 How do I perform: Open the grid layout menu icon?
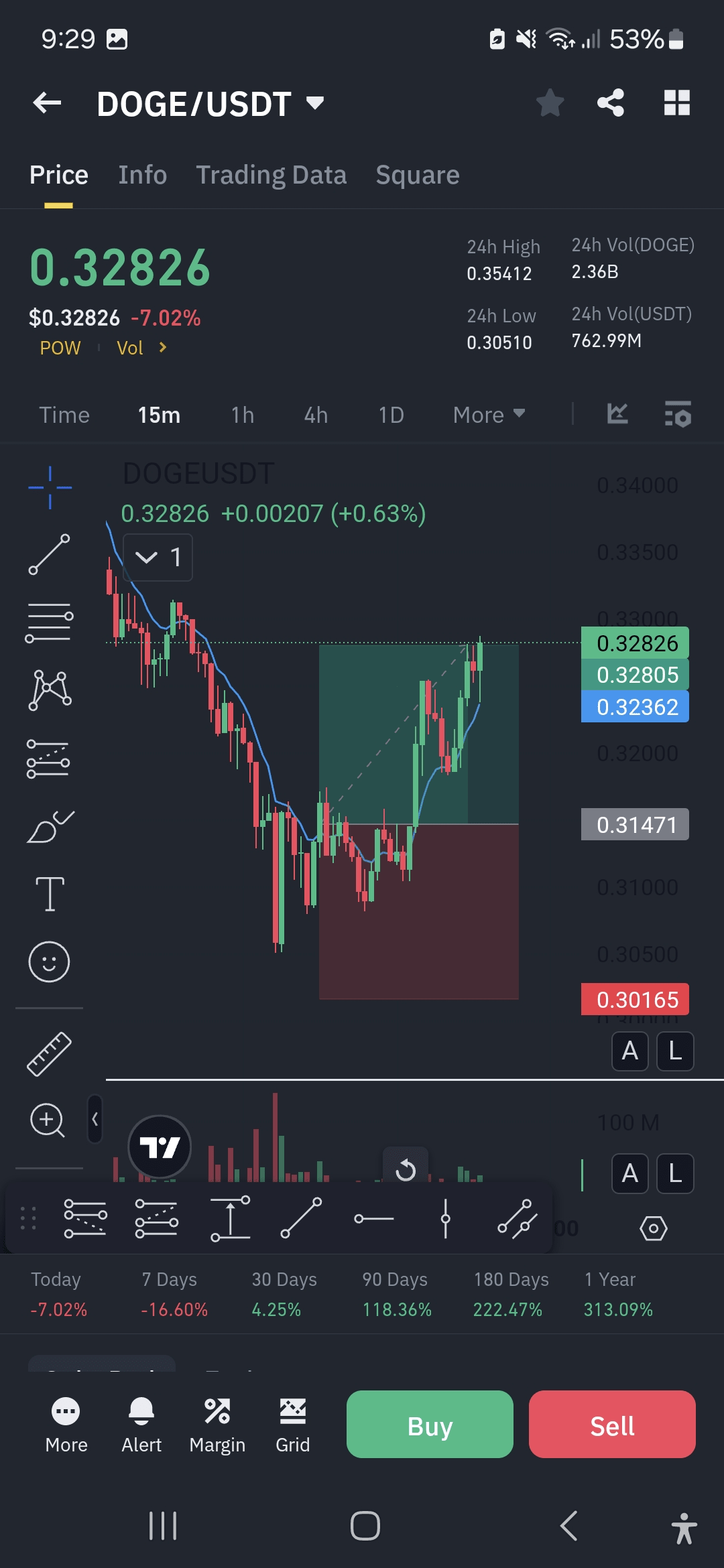pyautogui.click(x=676, y=103)
